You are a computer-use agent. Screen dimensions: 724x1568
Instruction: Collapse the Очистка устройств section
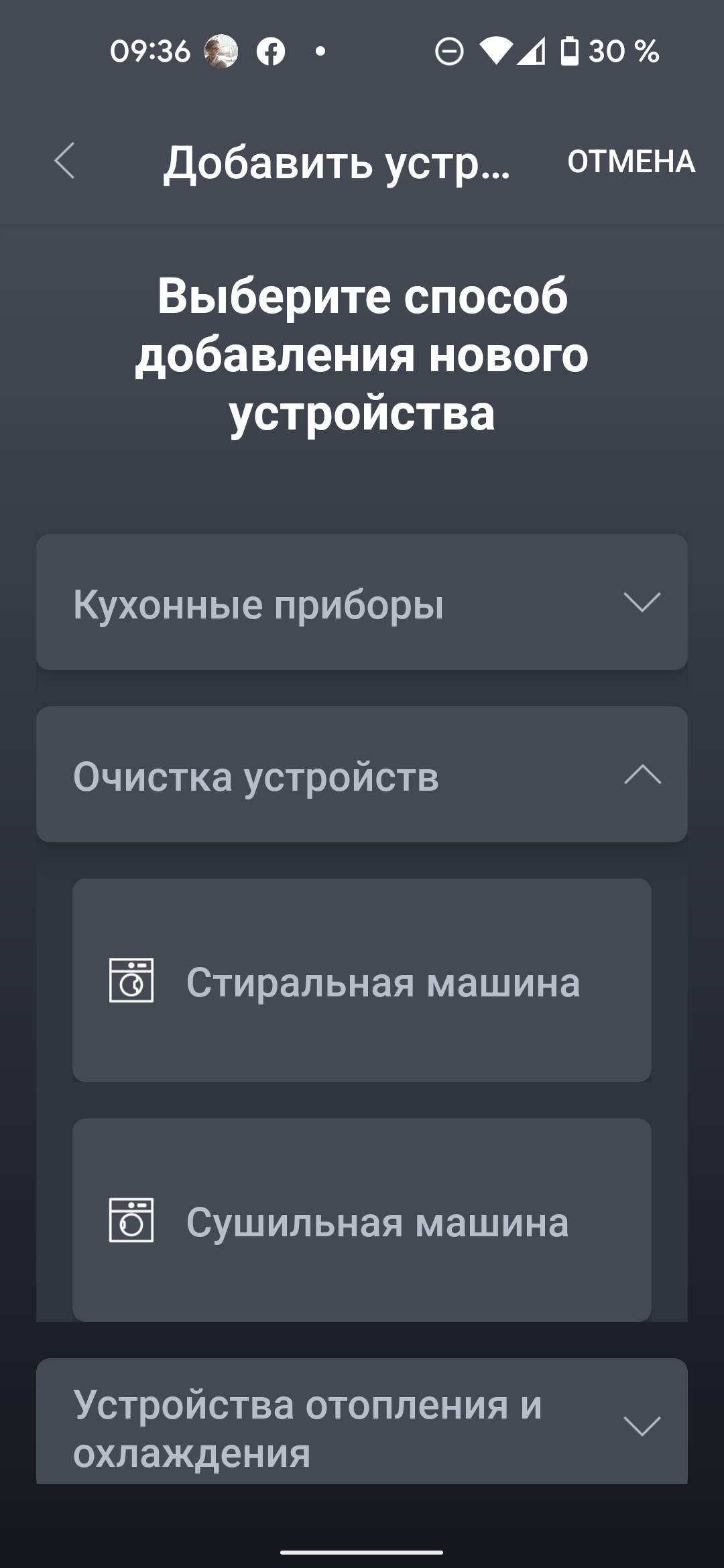click(x=362, y=775)
